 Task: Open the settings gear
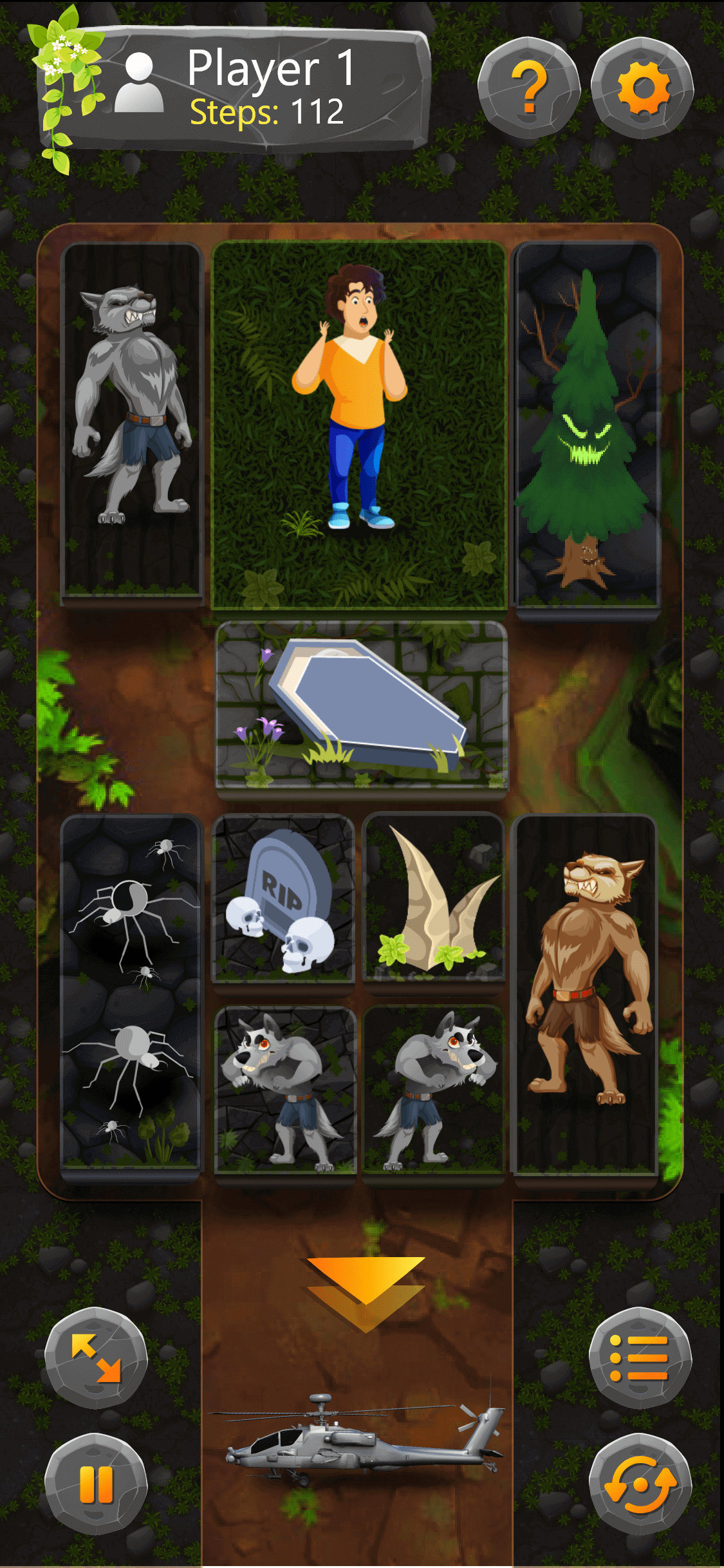tap(642, 88)
